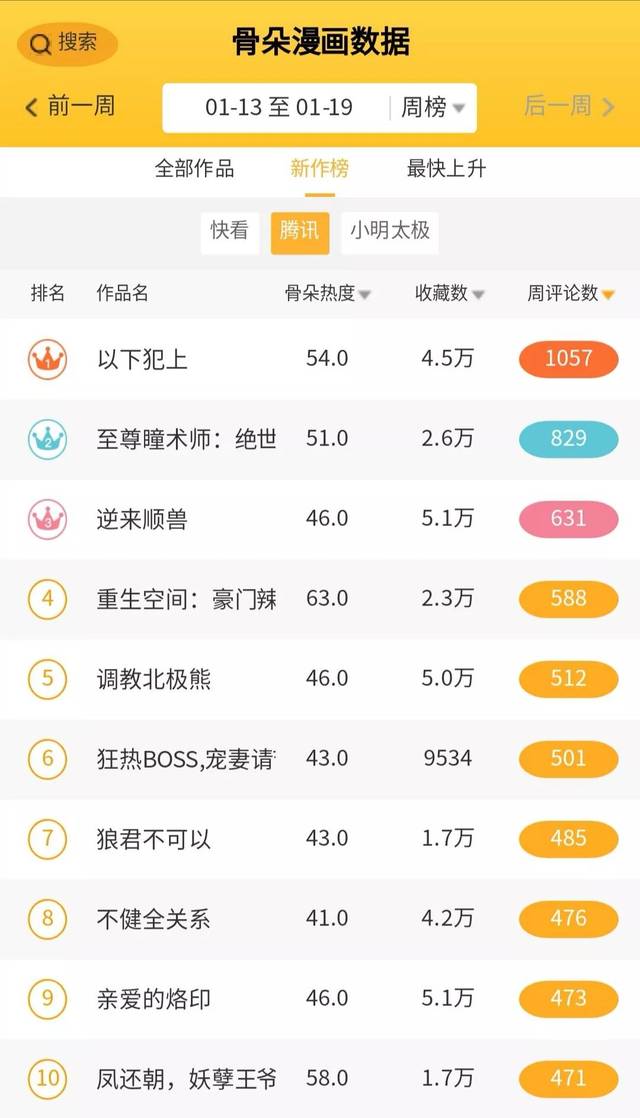Sort by 周评论数 column
The height and width of the screenshot is (1118, 640).
pos(570,294)
